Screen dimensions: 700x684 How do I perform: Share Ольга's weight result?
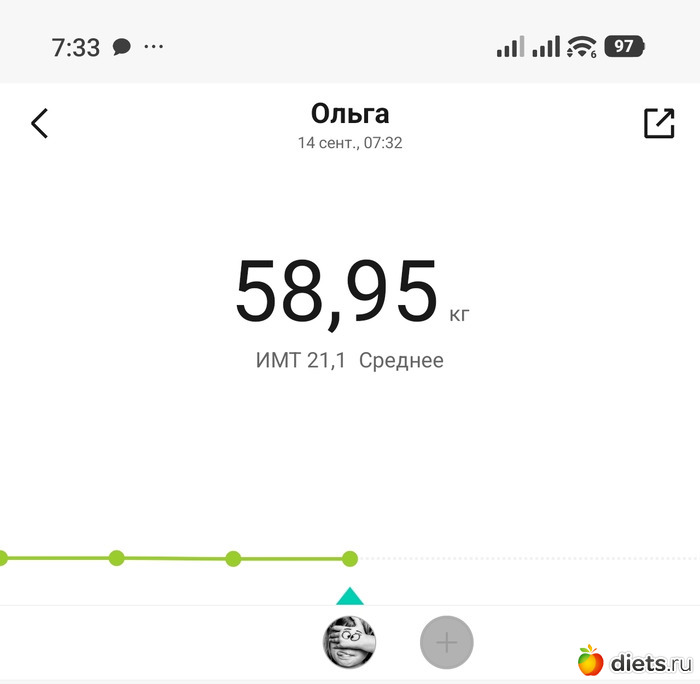659,123
